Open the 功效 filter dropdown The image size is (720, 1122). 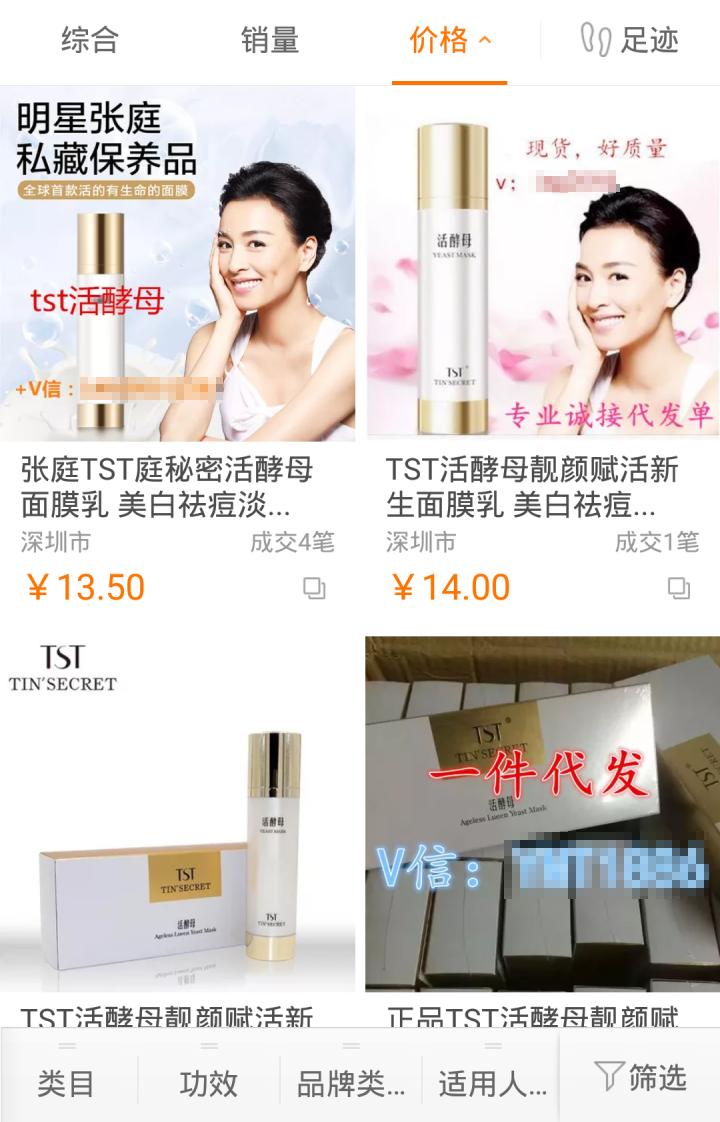click(x=208, y=1082)
